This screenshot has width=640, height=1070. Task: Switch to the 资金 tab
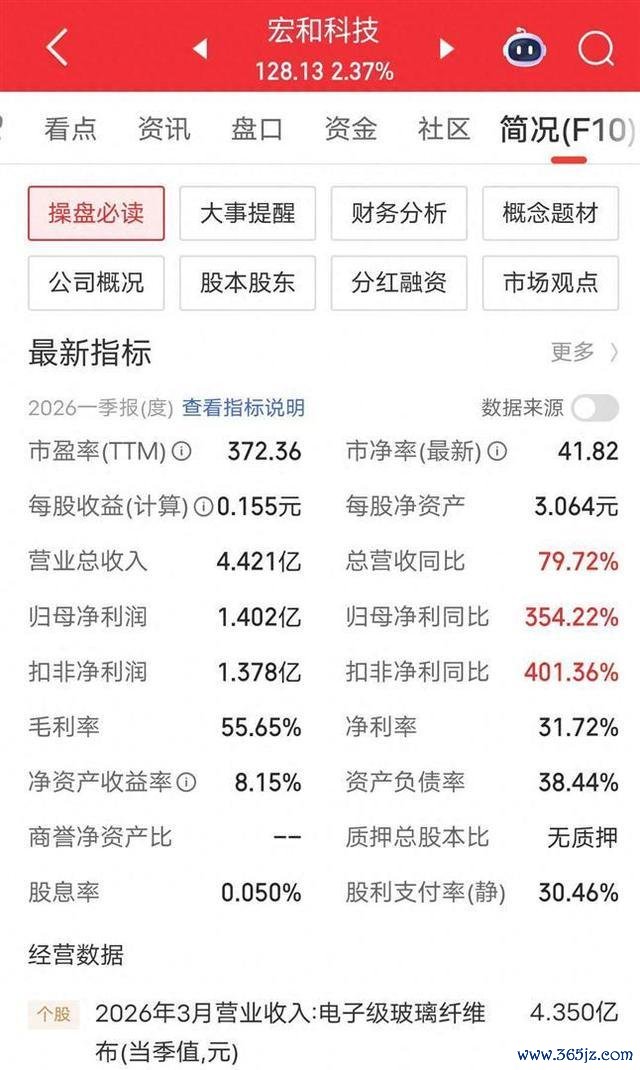350,128
